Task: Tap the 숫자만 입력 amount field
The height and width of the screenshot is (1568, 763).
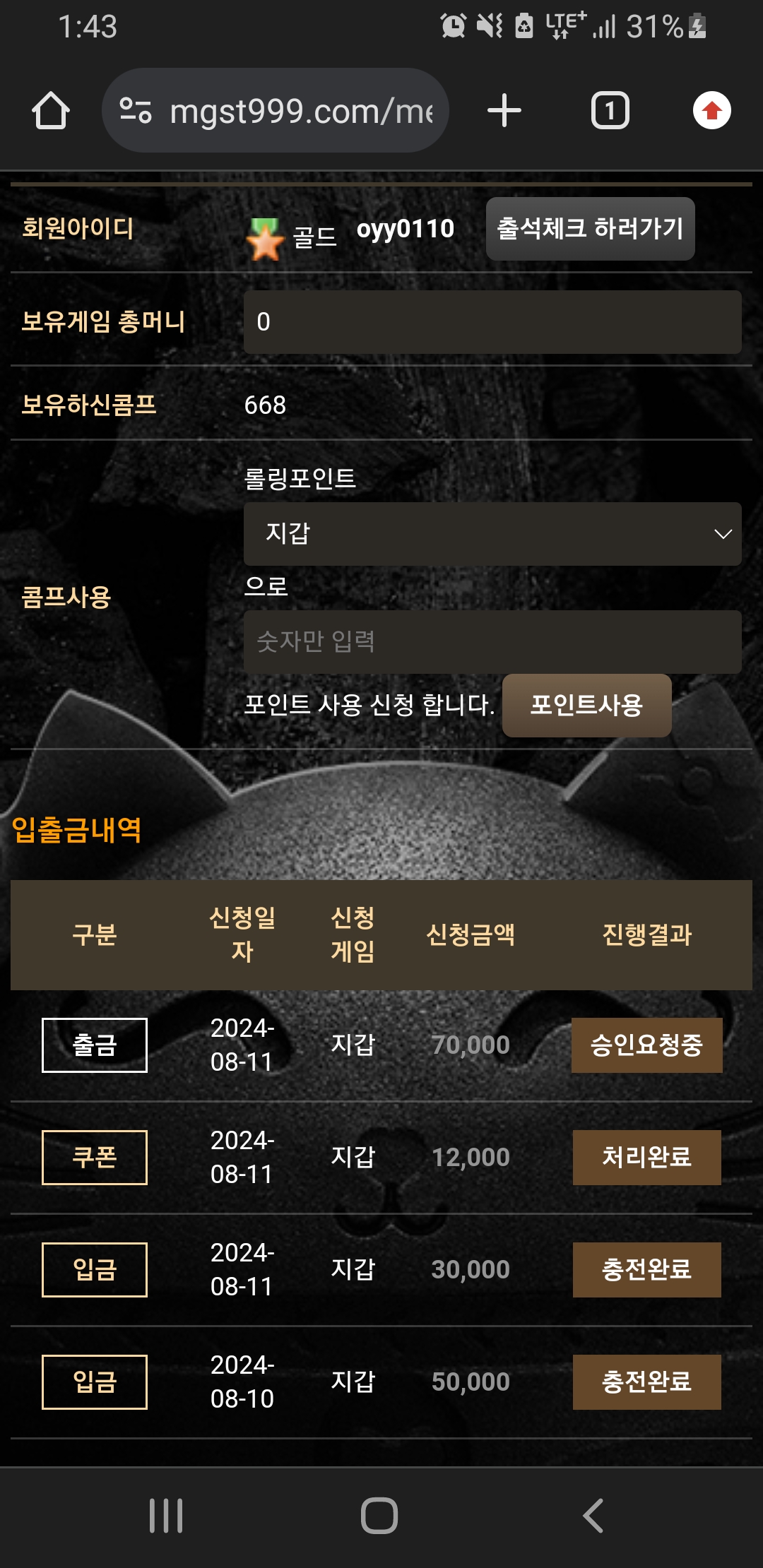Action: point(492,642)
